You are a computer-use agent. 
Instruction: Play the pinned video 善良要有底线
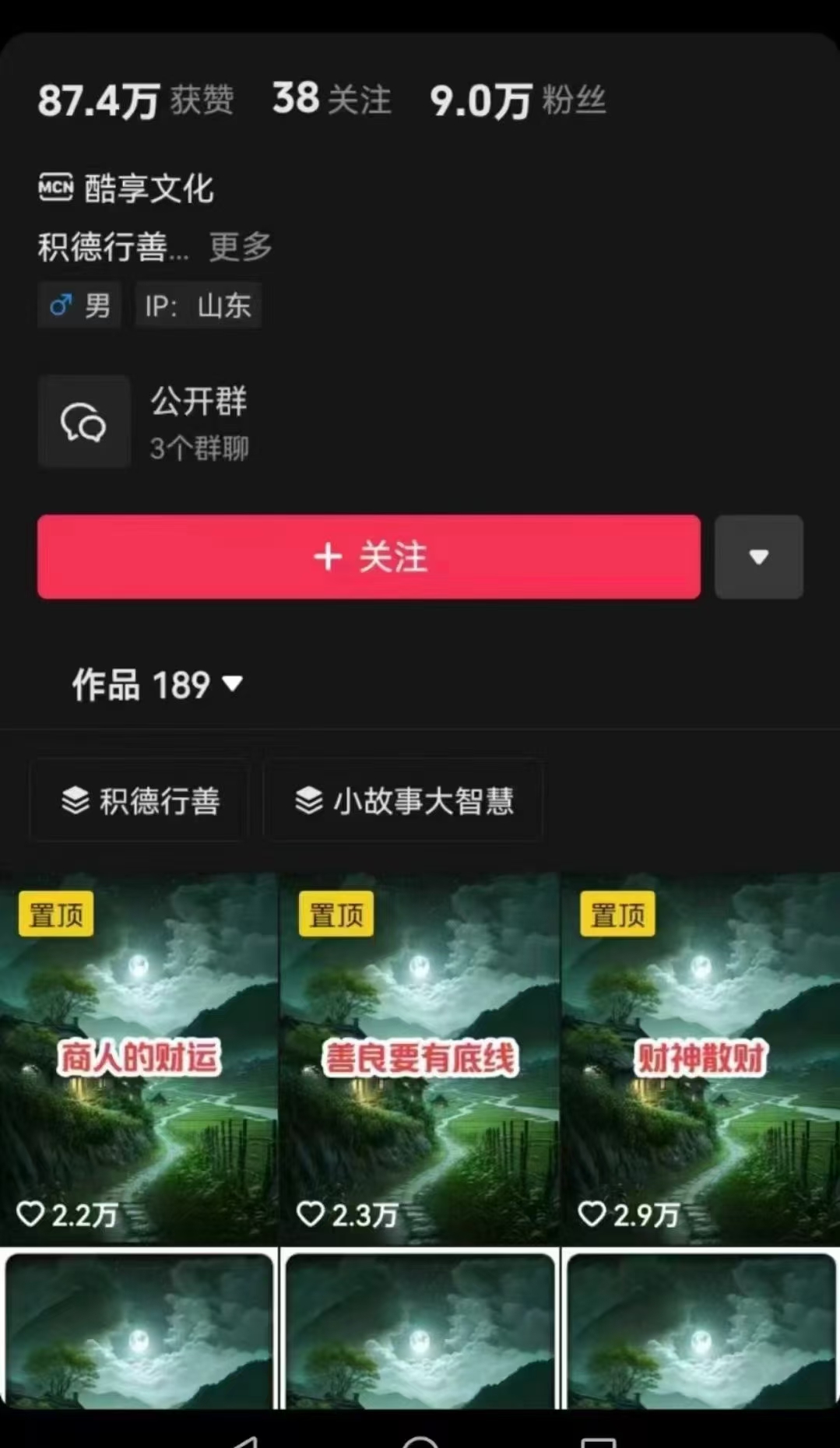point(420,1059)
